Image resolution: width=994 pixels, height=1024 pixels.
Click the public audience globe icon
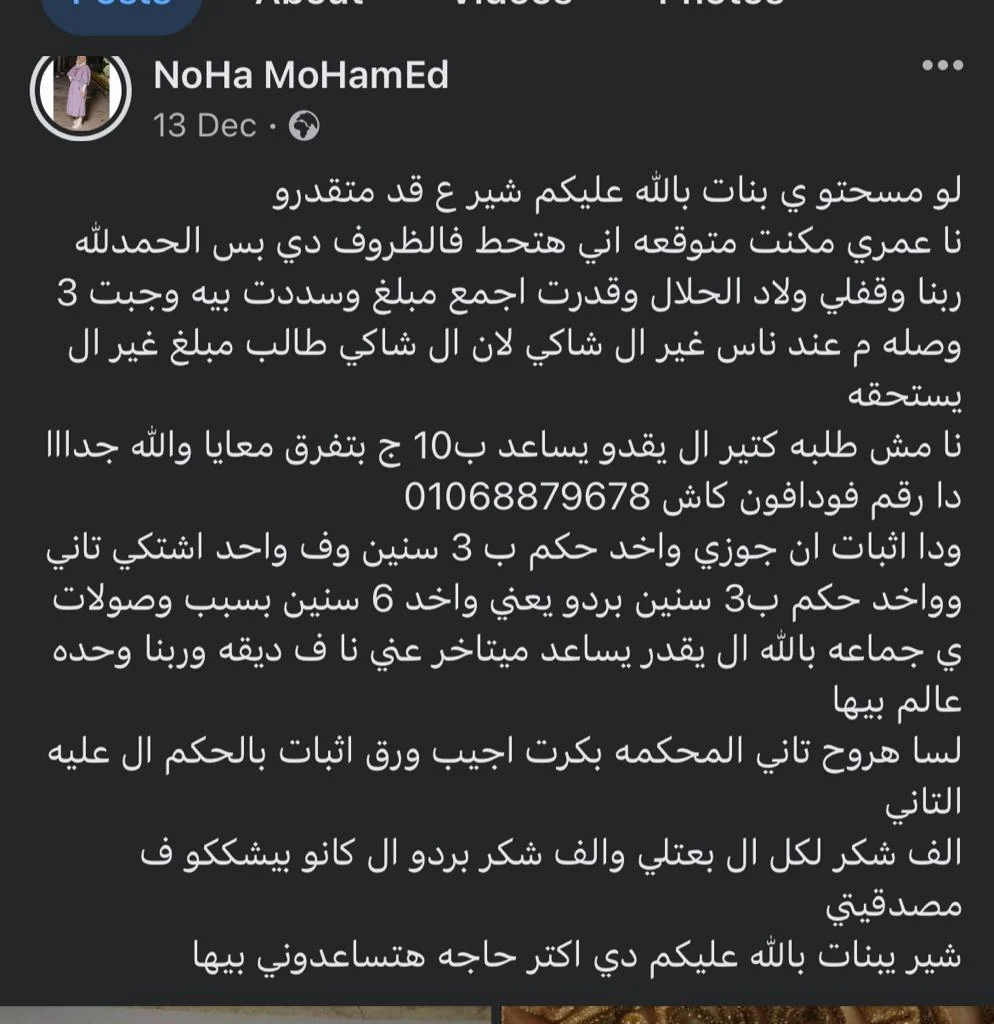(x=306, y=128)
